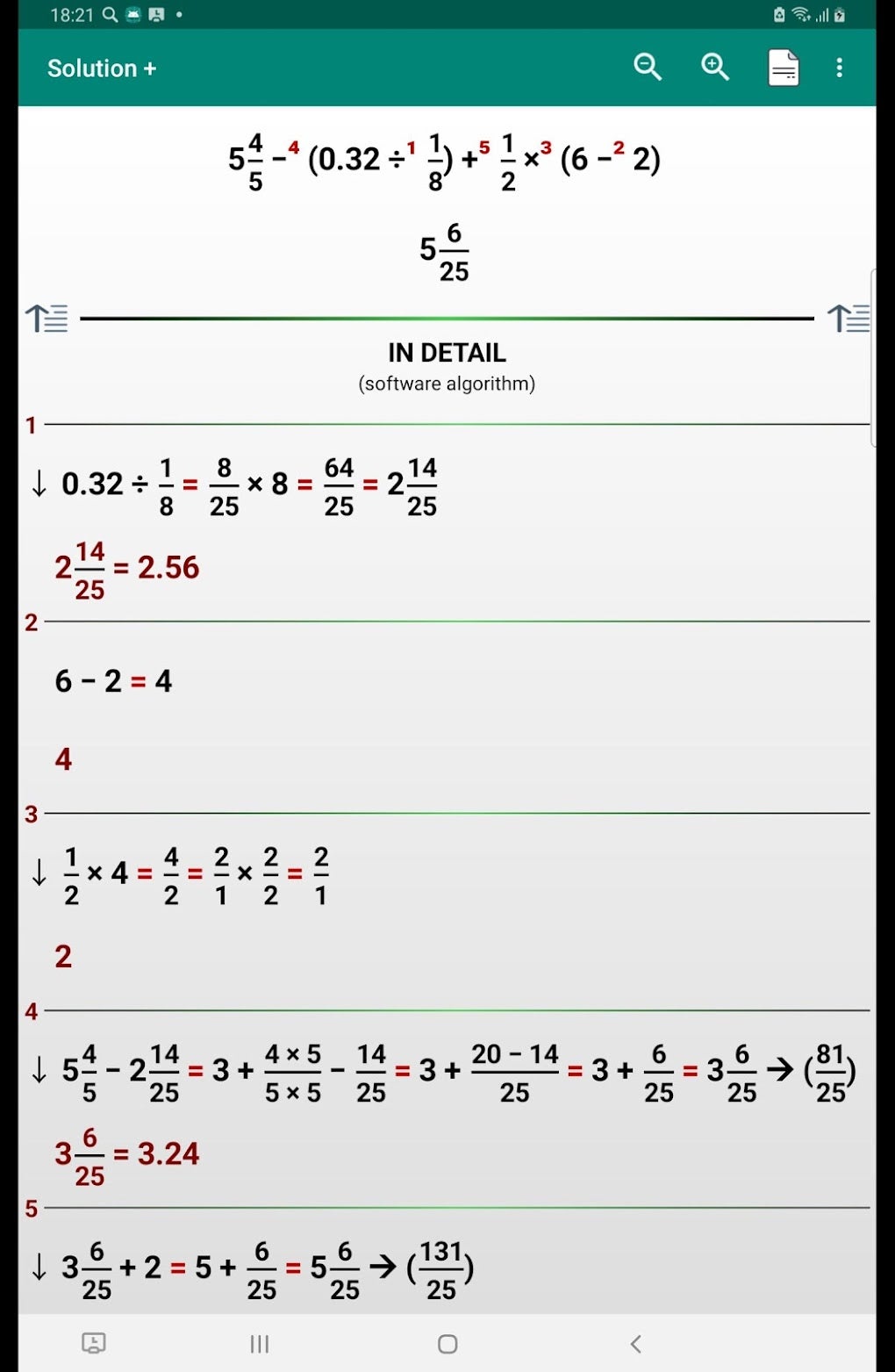
Task: Select step number 5 in the solution
Action: (x=31, y=1208)
